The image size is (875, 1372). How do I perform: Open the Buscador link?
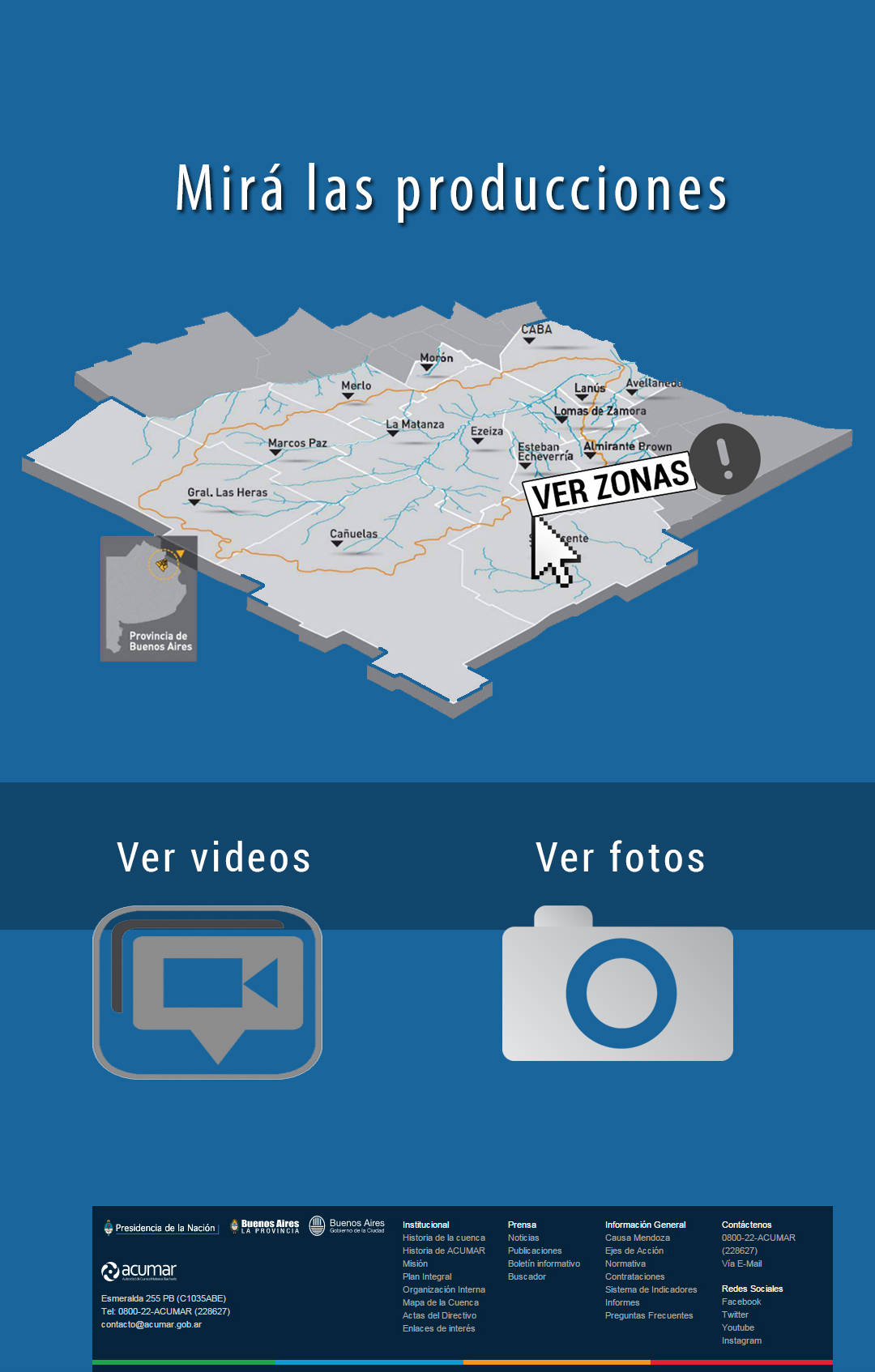527,1276
